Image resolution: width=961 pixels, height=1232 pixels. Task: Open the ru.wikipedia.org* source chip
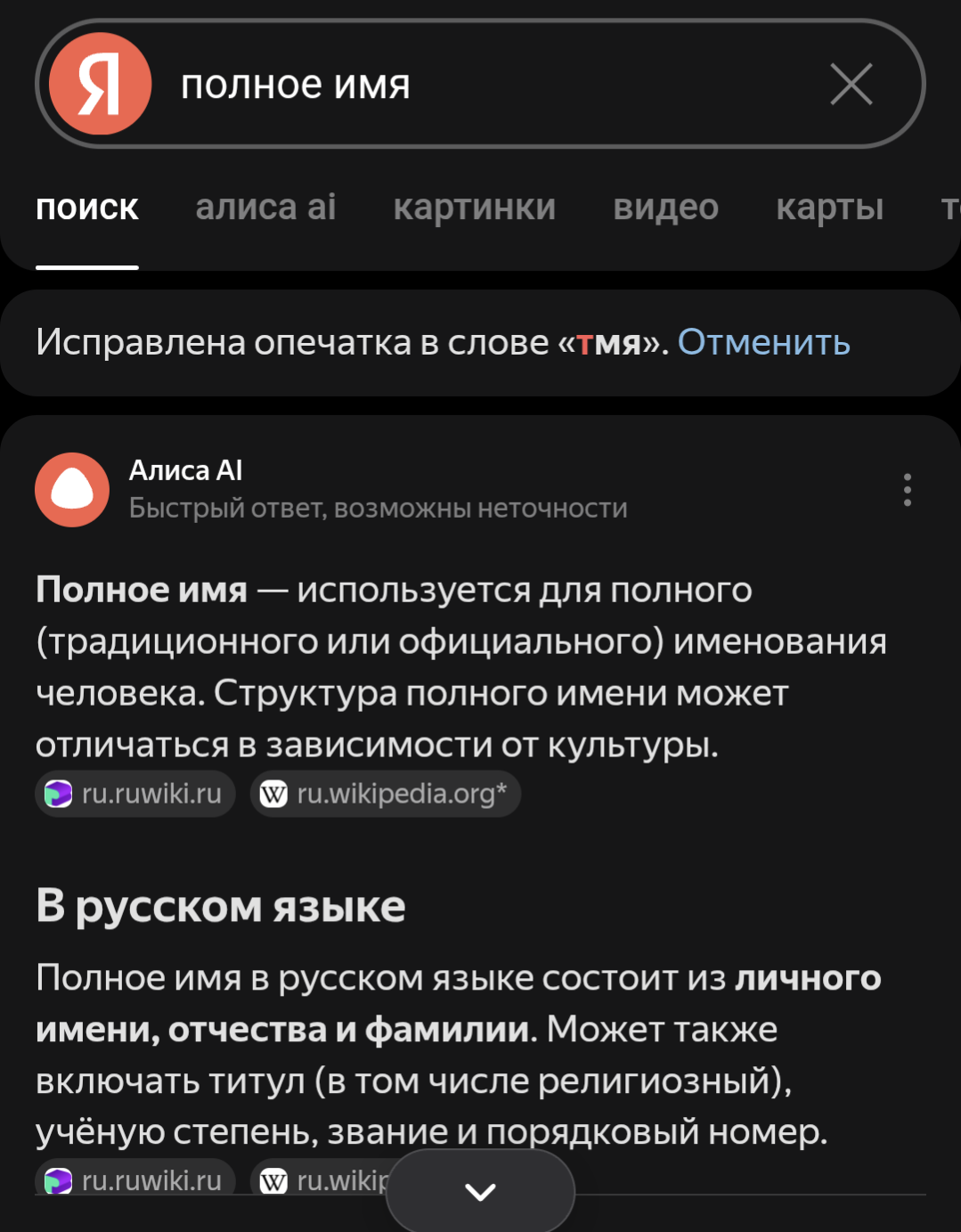386,793
